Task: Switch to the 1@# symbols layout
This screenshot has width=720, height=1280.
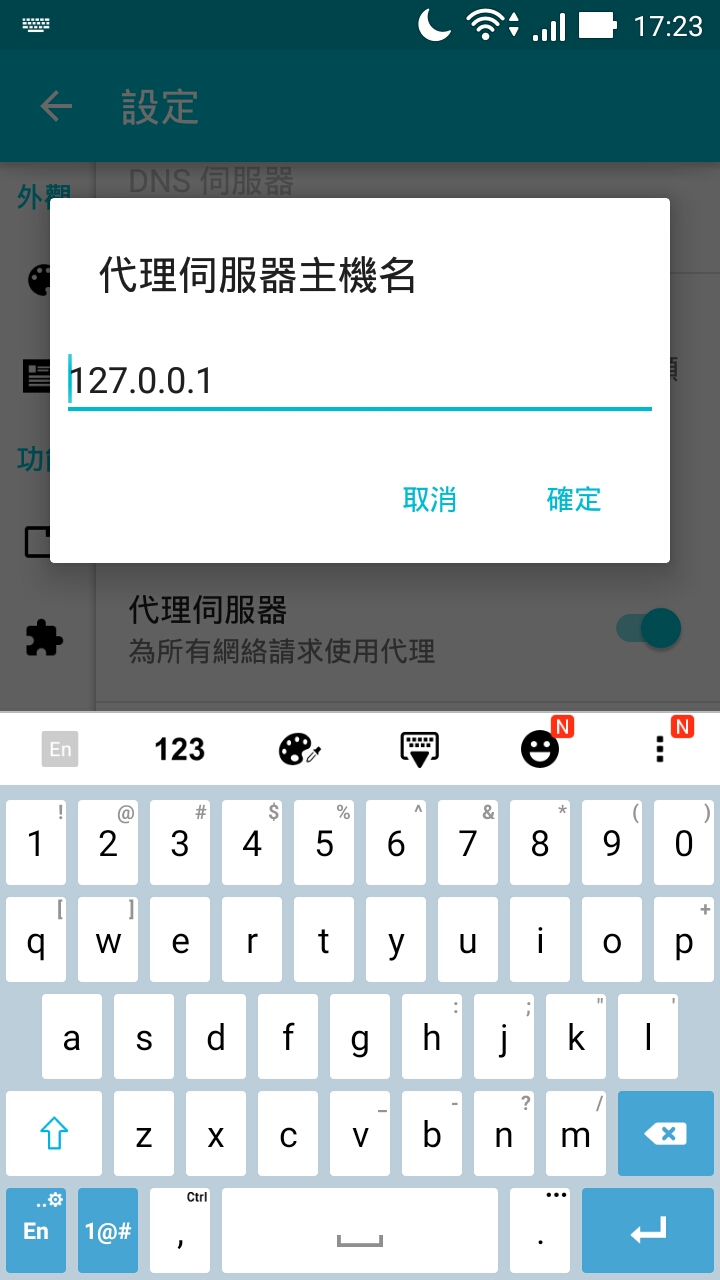Action: coord(108,1230)
